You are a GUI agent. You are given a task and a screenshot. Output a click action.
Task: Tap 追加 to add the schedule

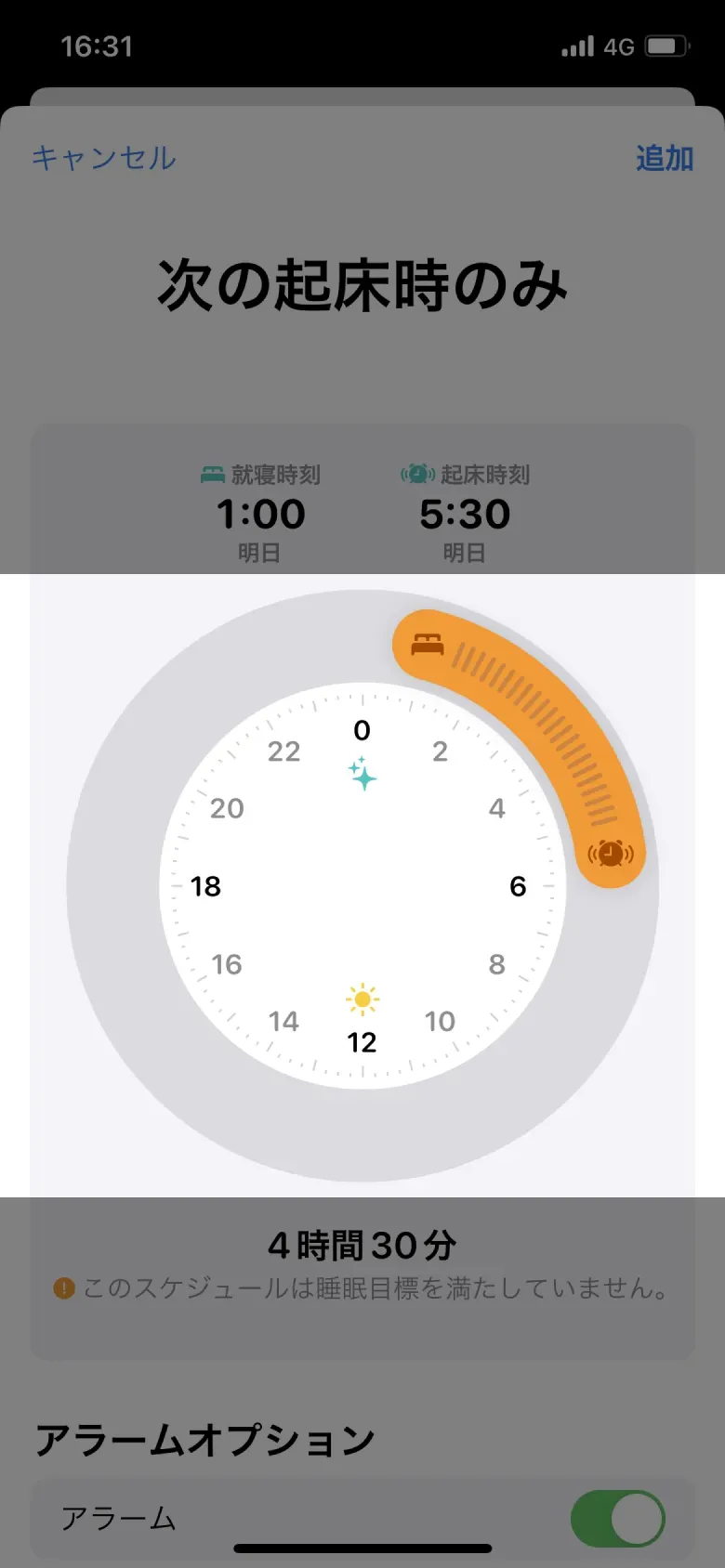point(664,158)
